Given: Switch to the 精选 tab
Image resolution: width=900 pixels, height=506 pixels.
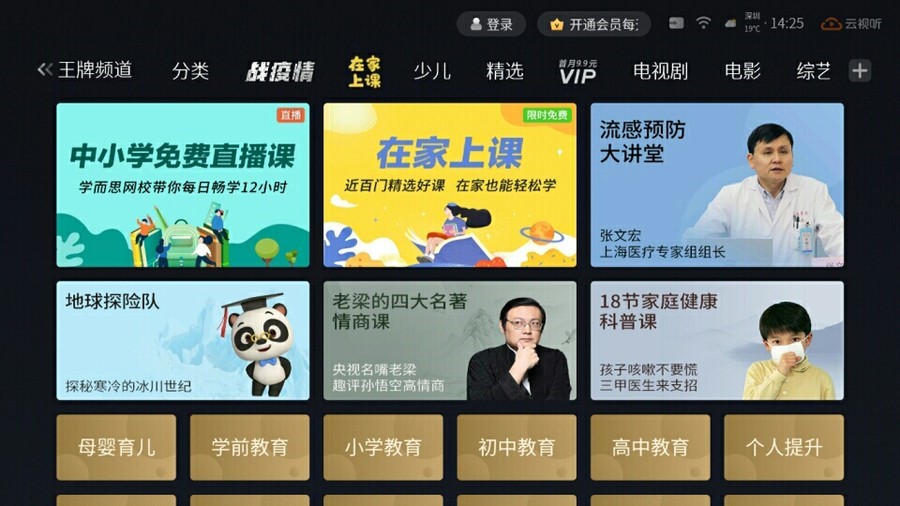Looking at the screenshot, I should tap(505, 70).
